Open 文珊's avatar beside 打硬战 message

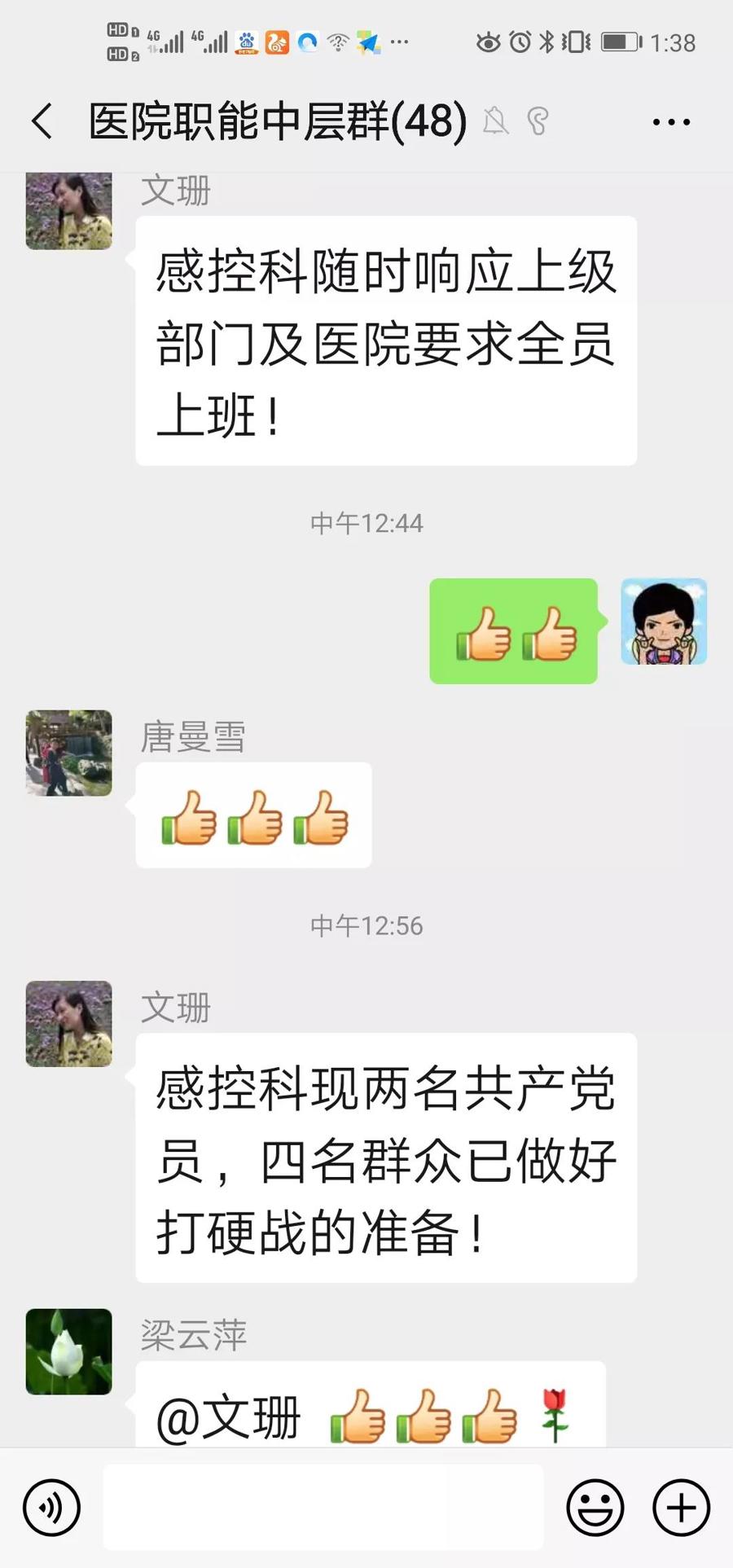69,1024
